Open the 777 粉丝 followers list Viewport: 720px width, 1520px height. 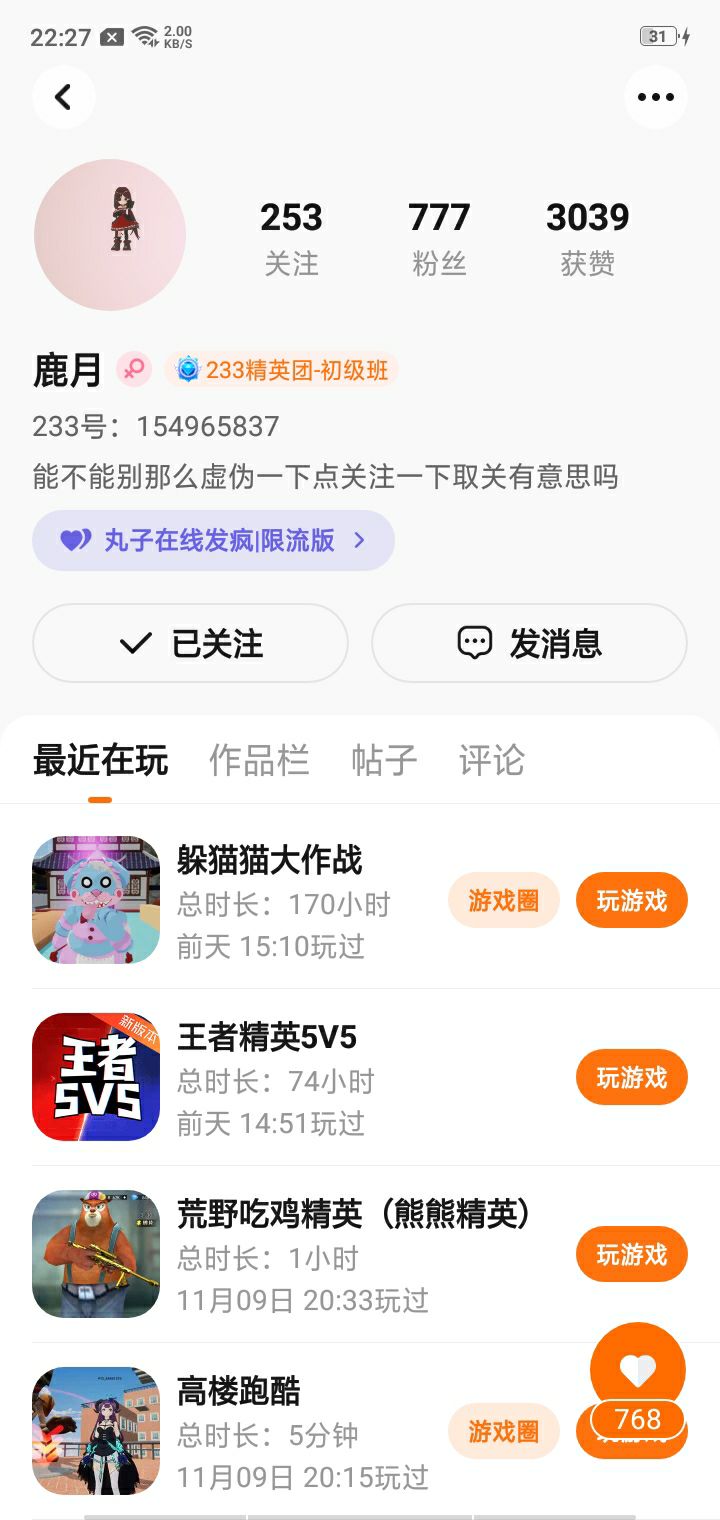point(439,237)
